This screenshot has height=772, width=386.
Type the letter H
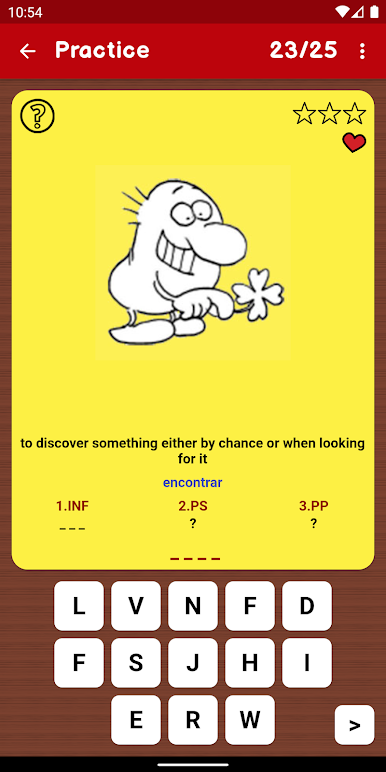tap(250, 663)
